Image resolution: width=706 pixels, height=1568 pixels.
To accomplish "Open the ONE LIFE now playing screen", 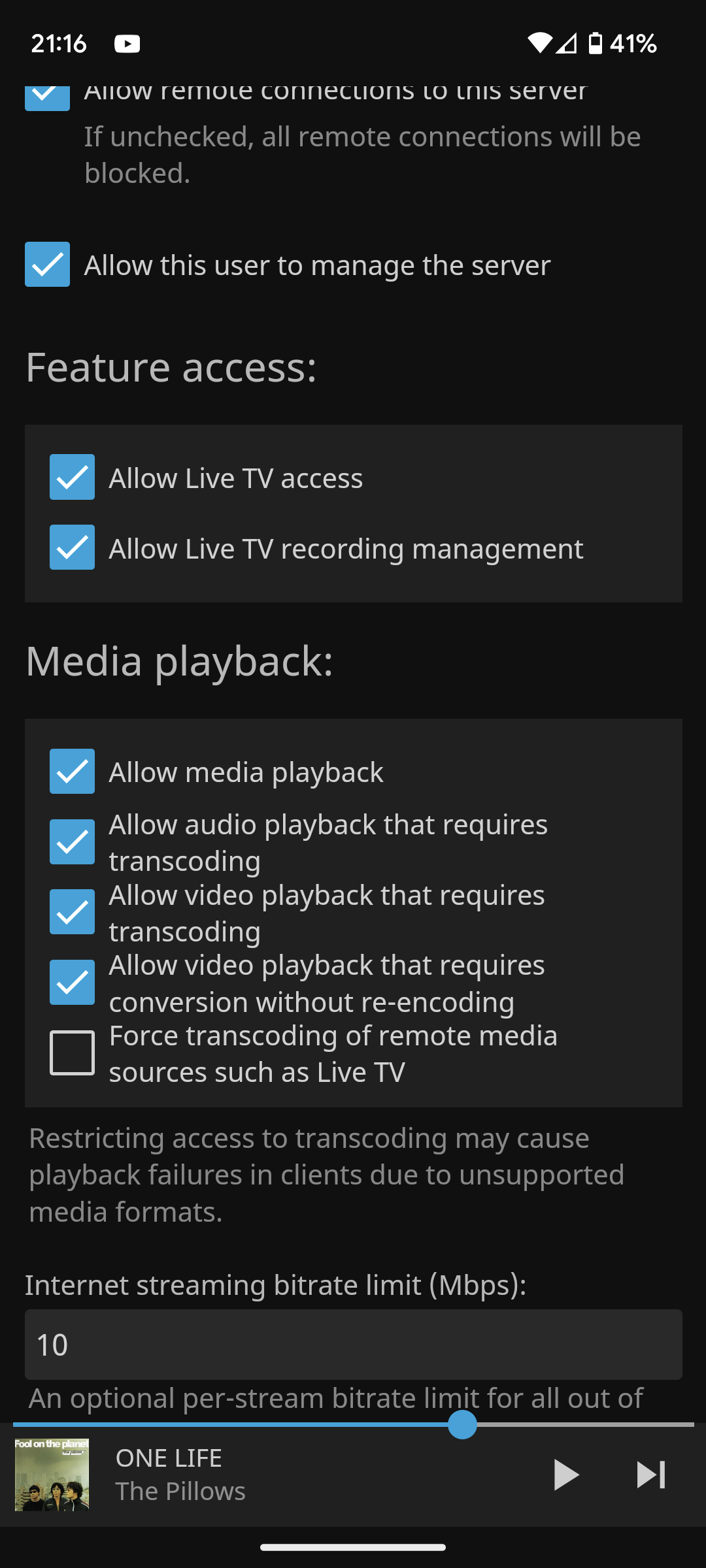I will pos(261,1475).
